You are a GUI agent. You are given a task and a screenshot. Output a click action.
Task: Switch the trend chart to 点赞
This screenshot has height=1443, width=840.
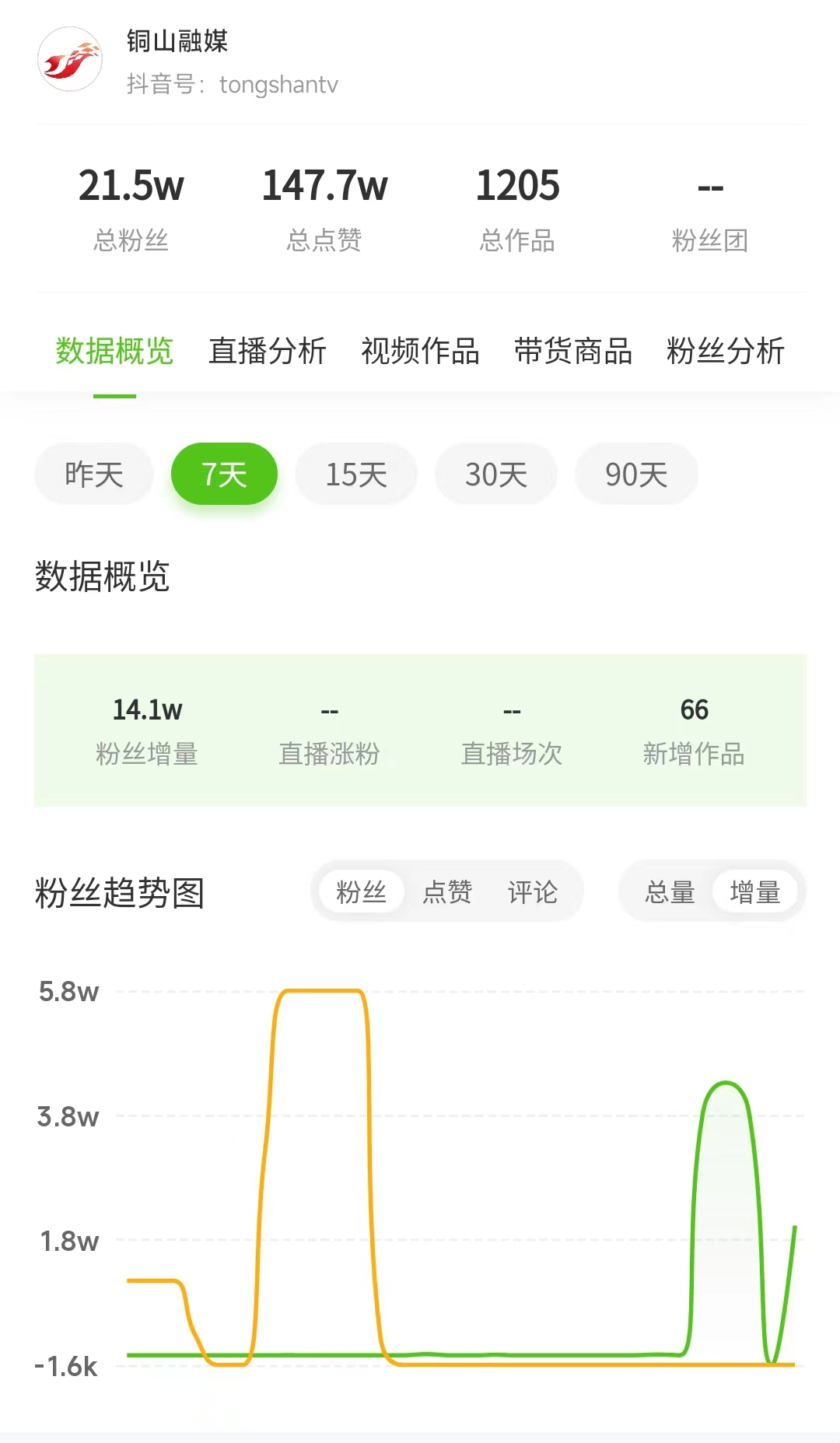(x=447, y=891)
